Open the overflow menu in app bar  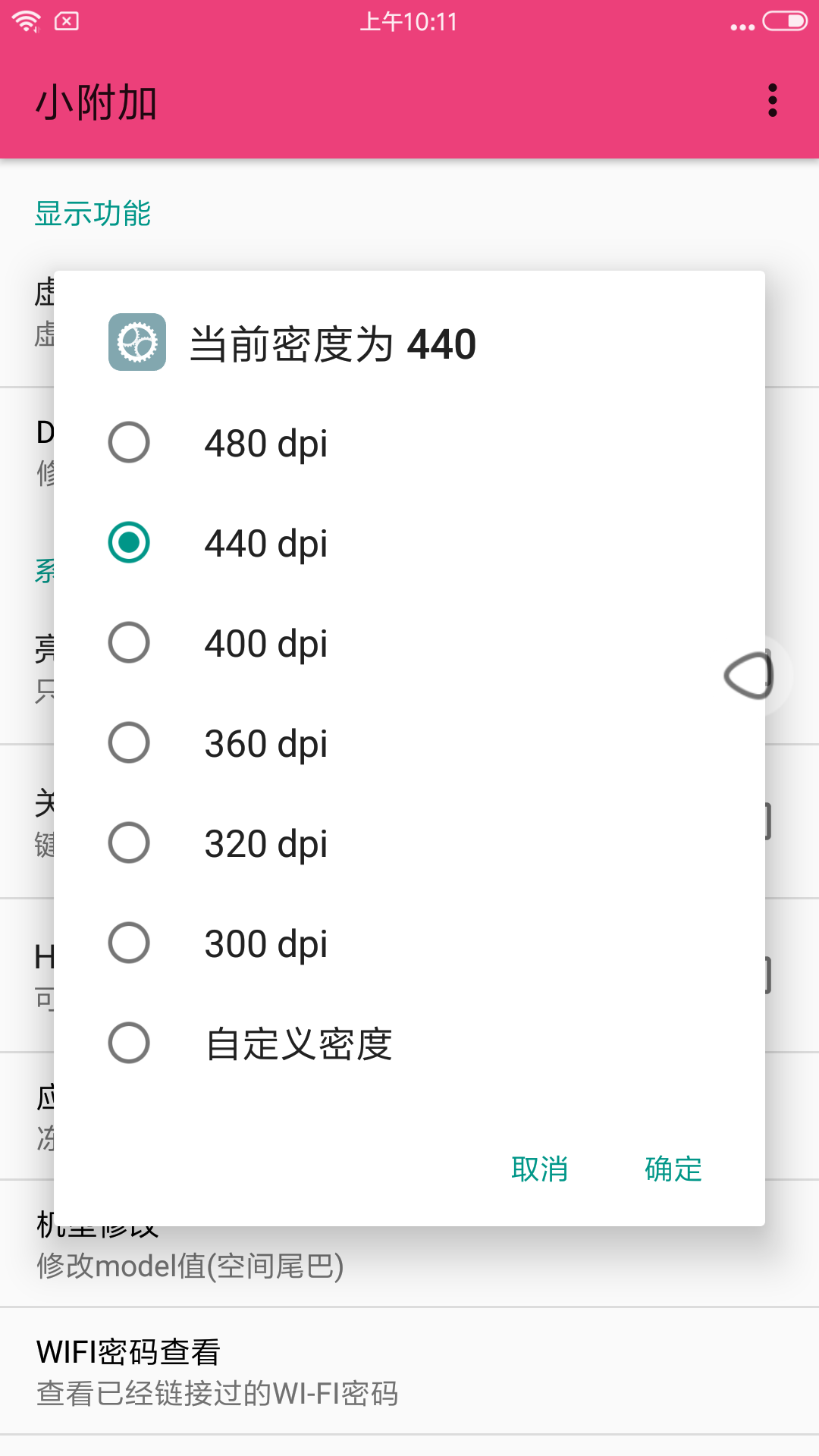point(772,101)
